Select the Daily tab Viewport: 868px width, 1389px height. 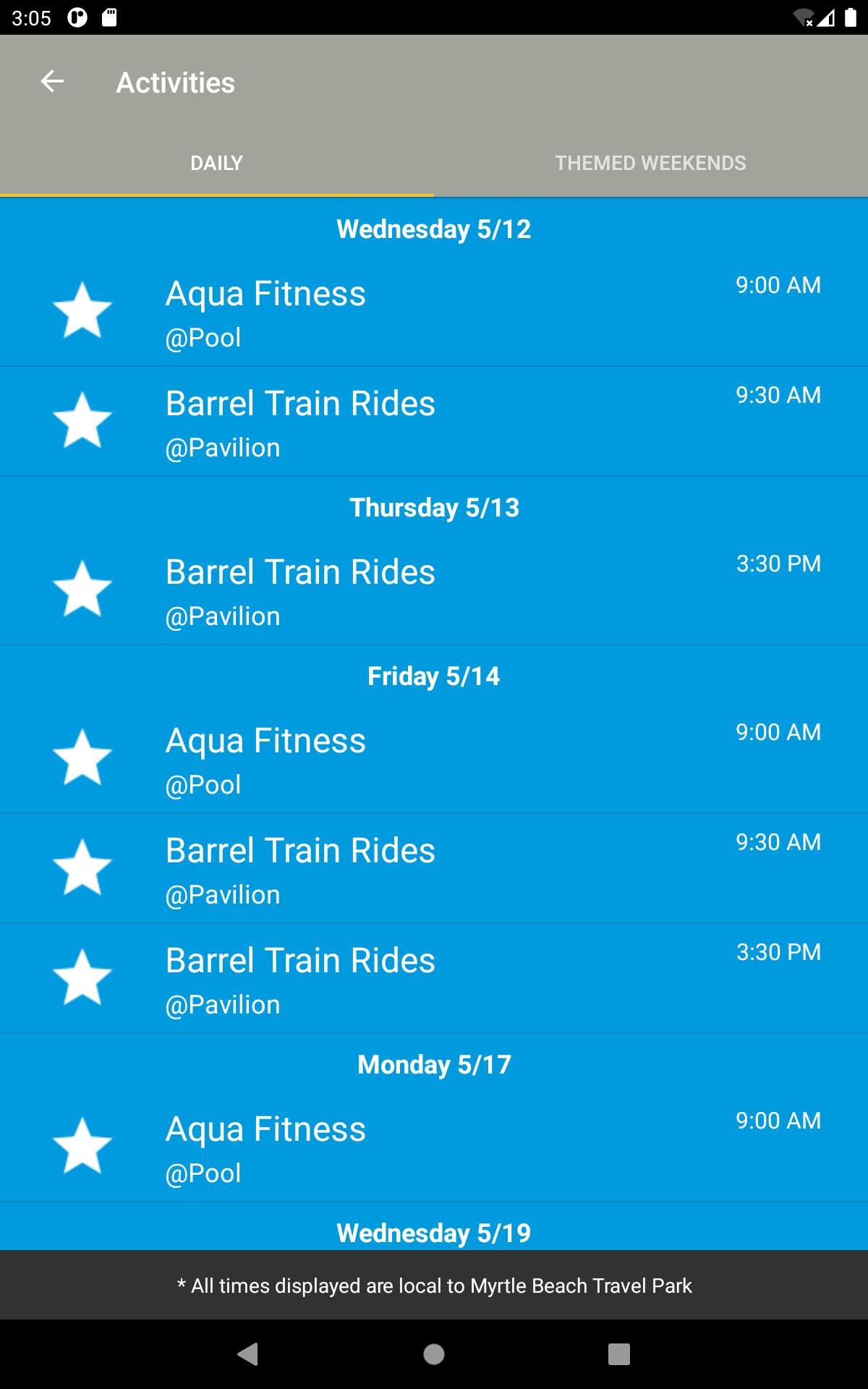[x=217, y=163]
